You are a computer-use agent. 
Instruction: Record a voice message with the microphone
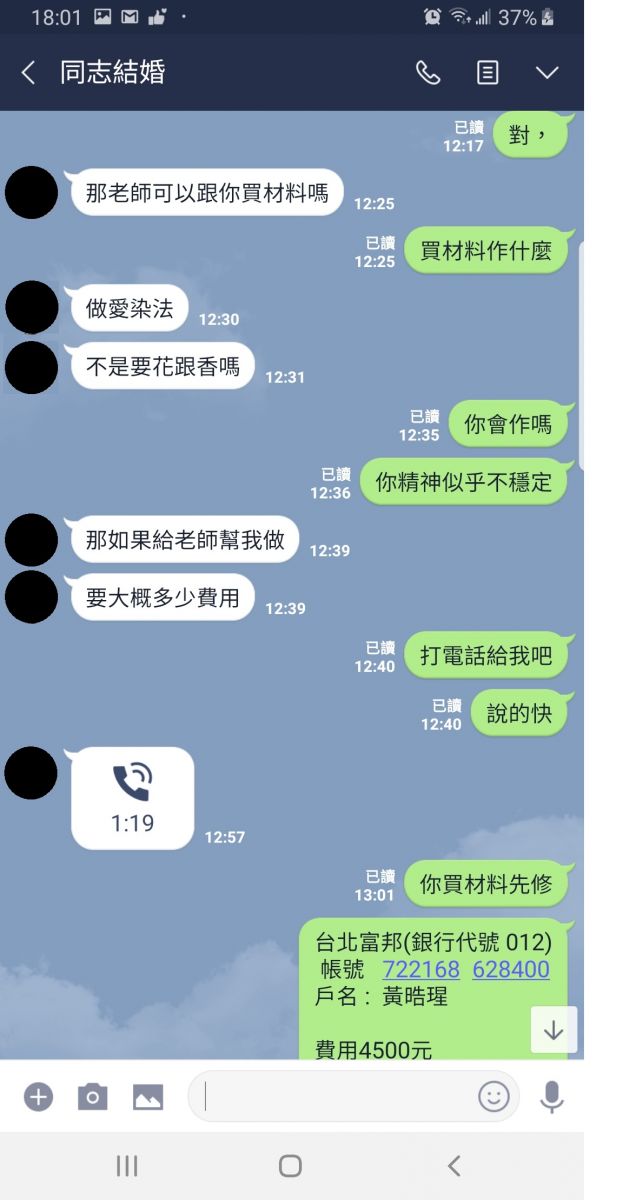(551, 1097)
